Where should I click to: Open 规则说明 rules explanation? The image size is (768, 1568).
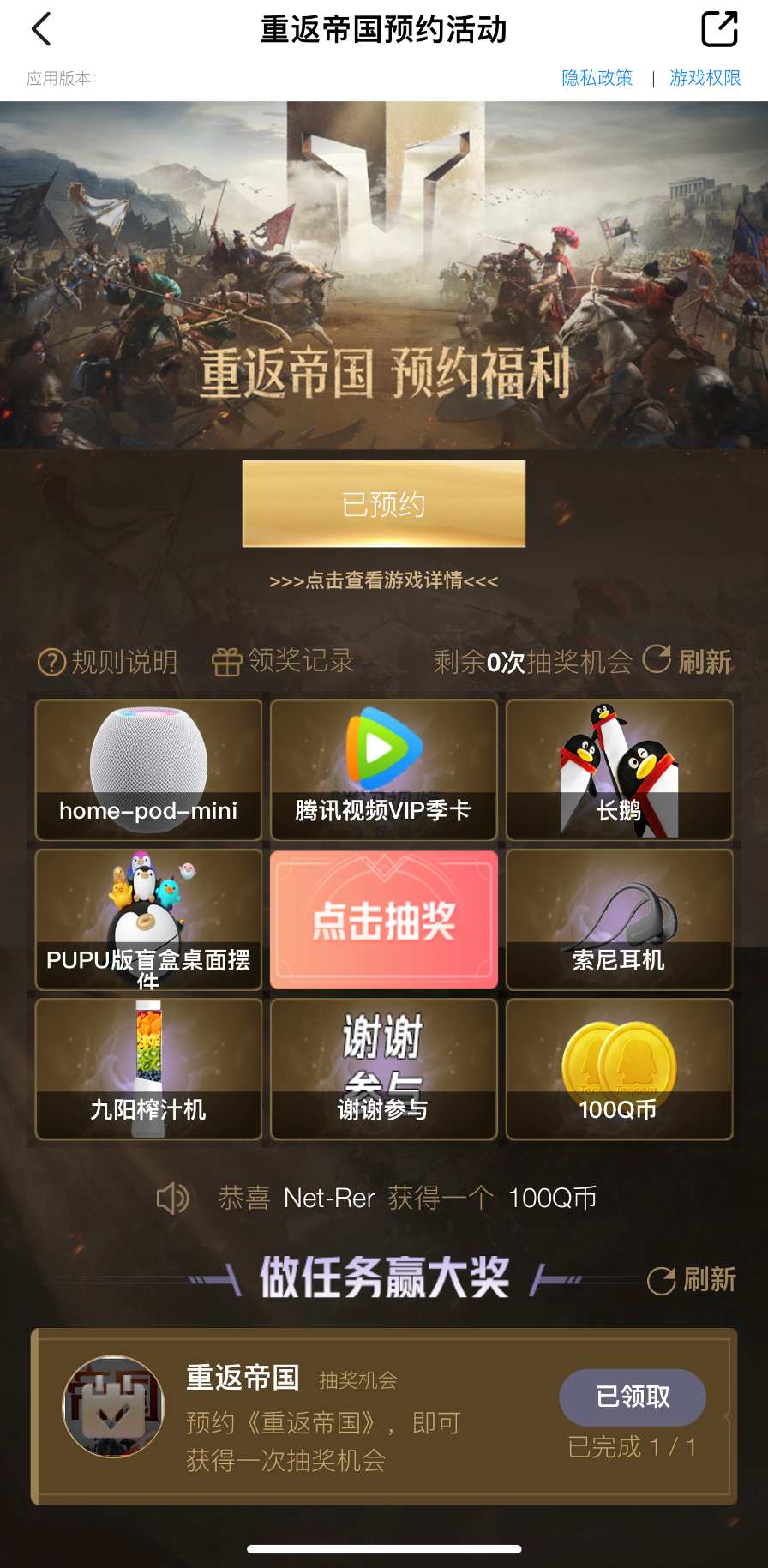click(108, 662)
